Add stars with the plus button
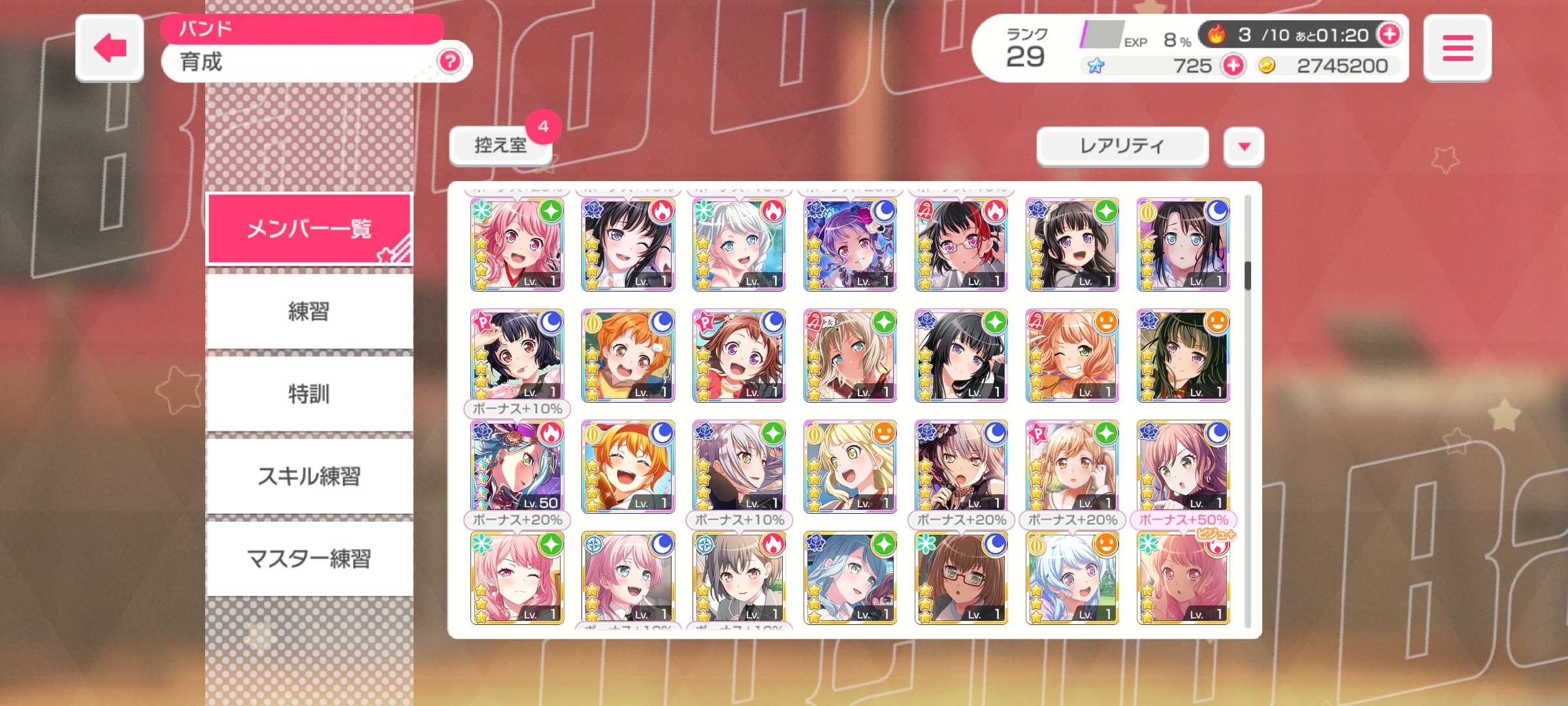 [x=1233, y=65]
